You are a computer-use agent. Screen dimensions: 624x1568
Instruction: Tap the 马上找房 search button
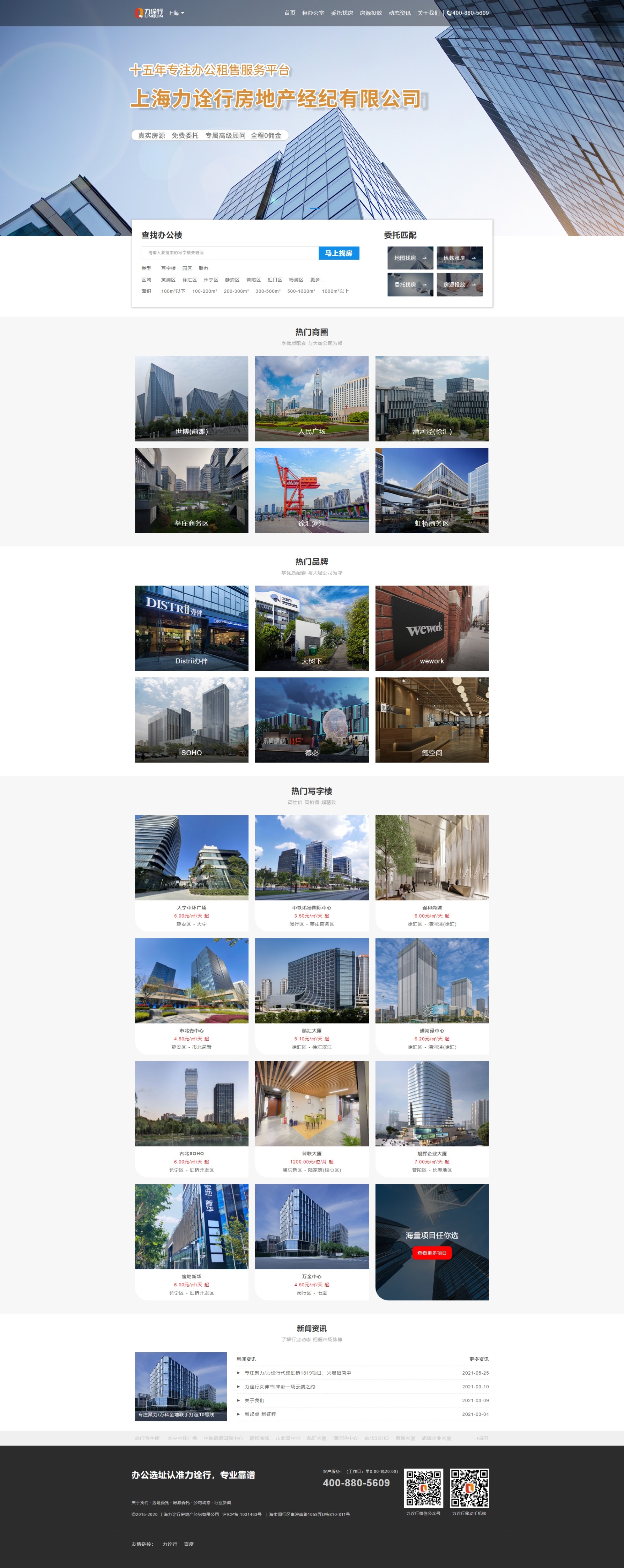(x=339, y=253)
